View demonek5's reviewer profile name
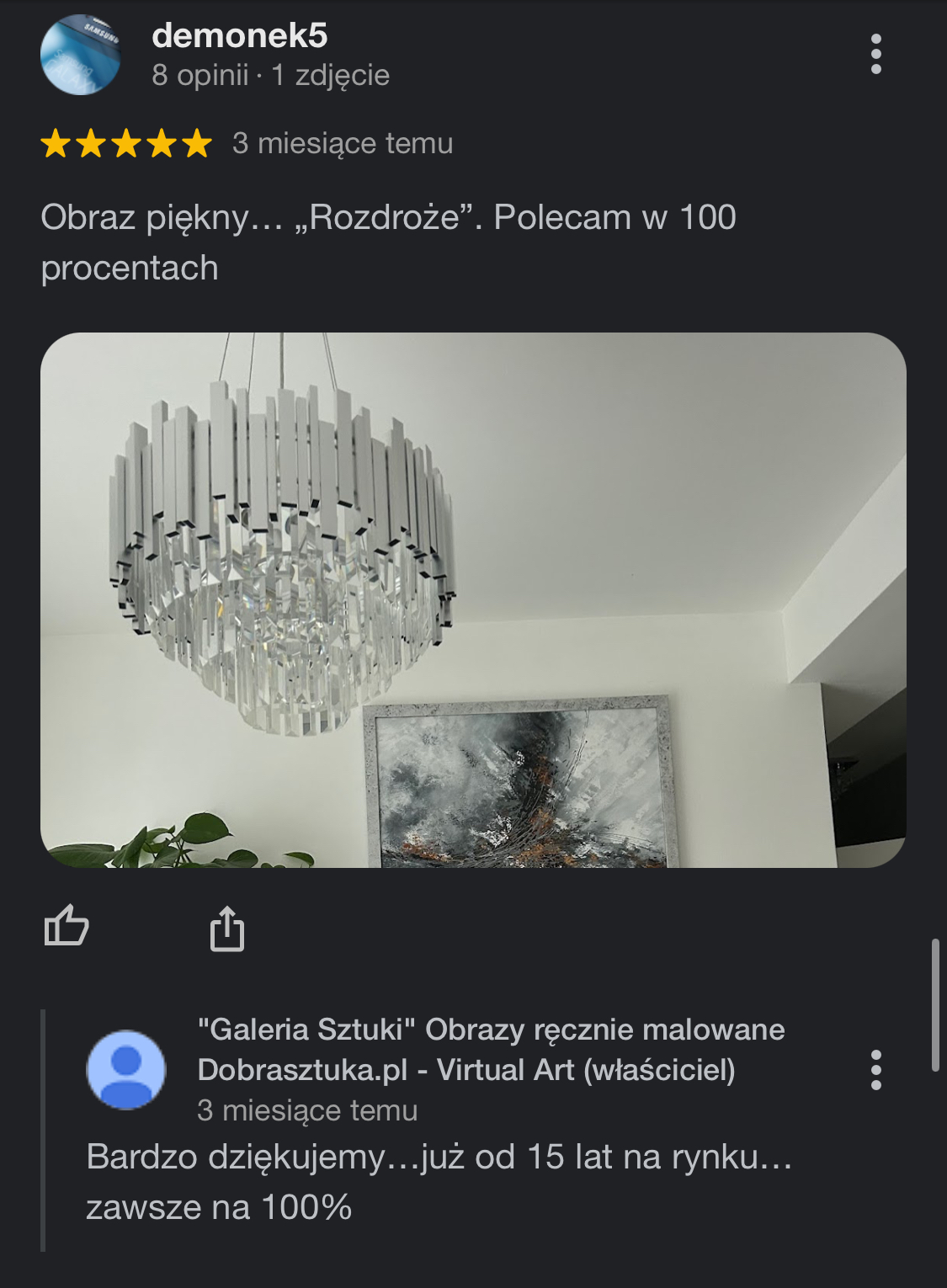 pos(239,35)
